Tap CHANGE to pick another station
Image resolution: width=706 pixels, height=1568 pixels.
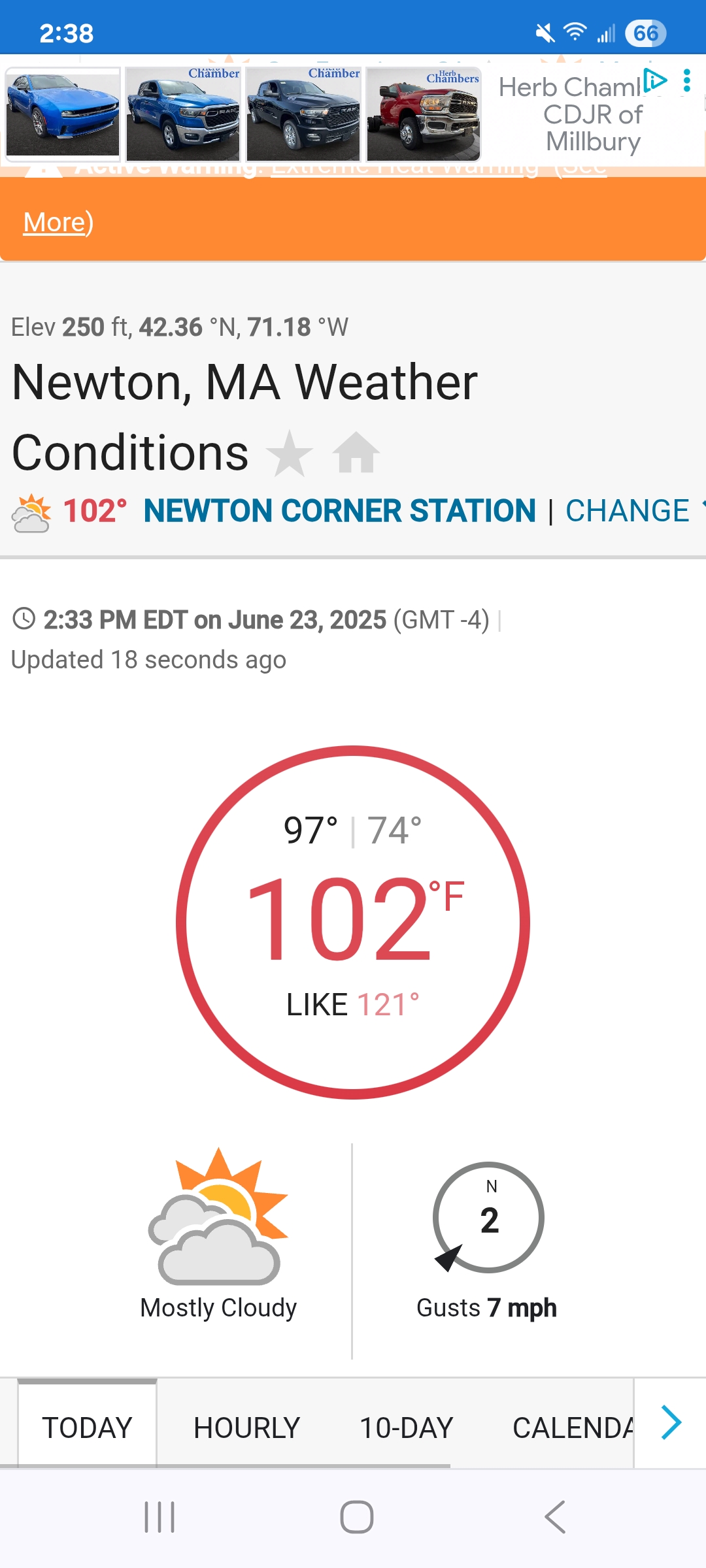coord(627,511)
